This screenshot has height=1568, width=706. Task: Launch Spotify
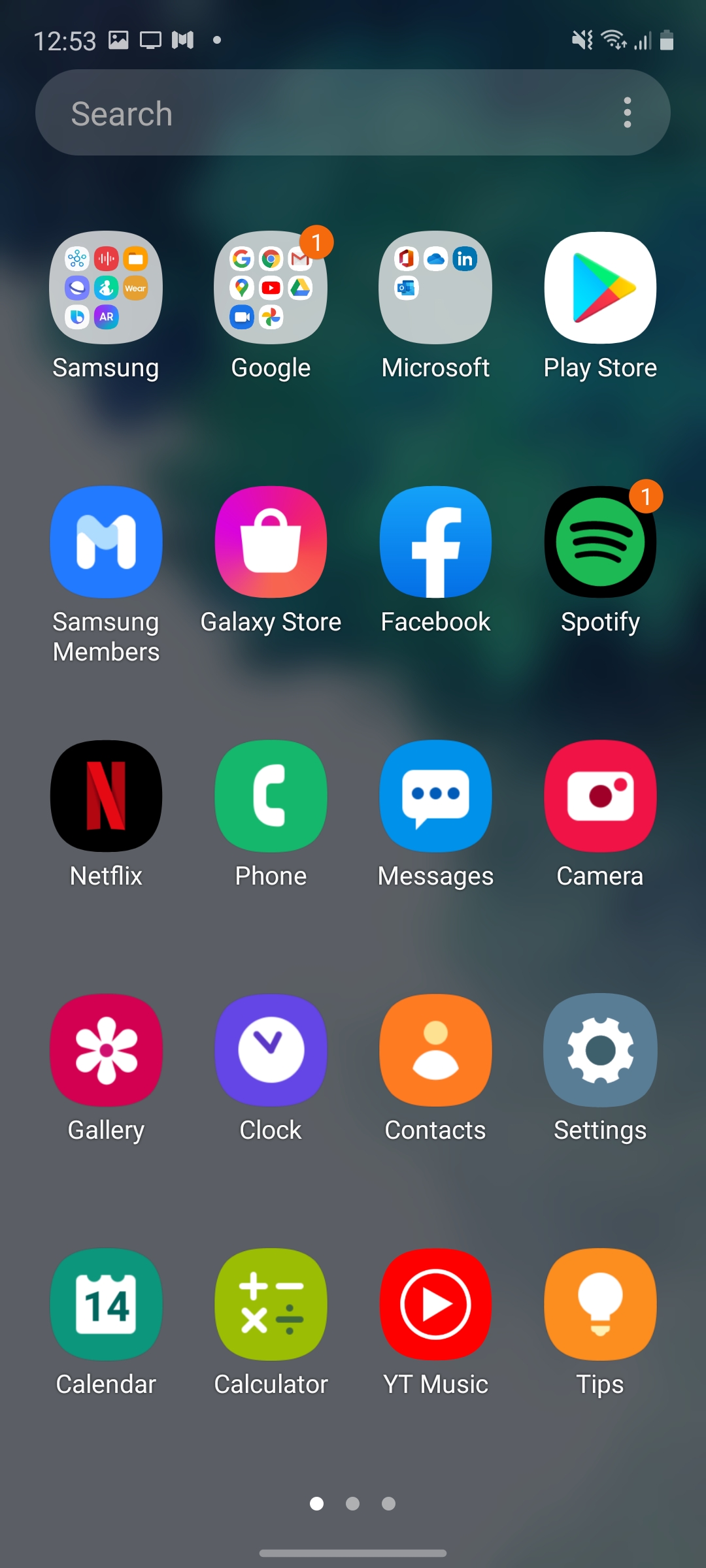point(600,542)
